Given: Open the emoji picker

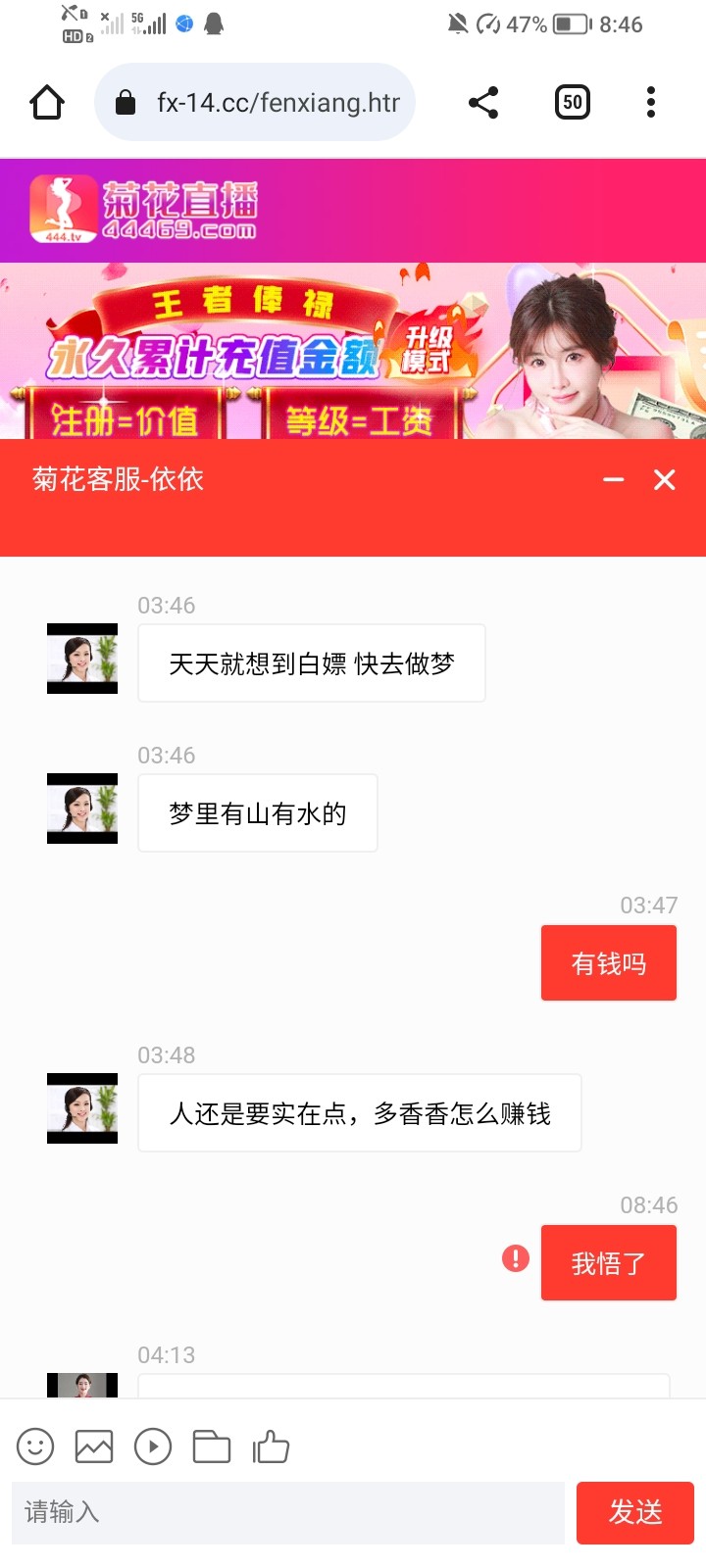Looking at the screenshot, I should [35, 1446].
